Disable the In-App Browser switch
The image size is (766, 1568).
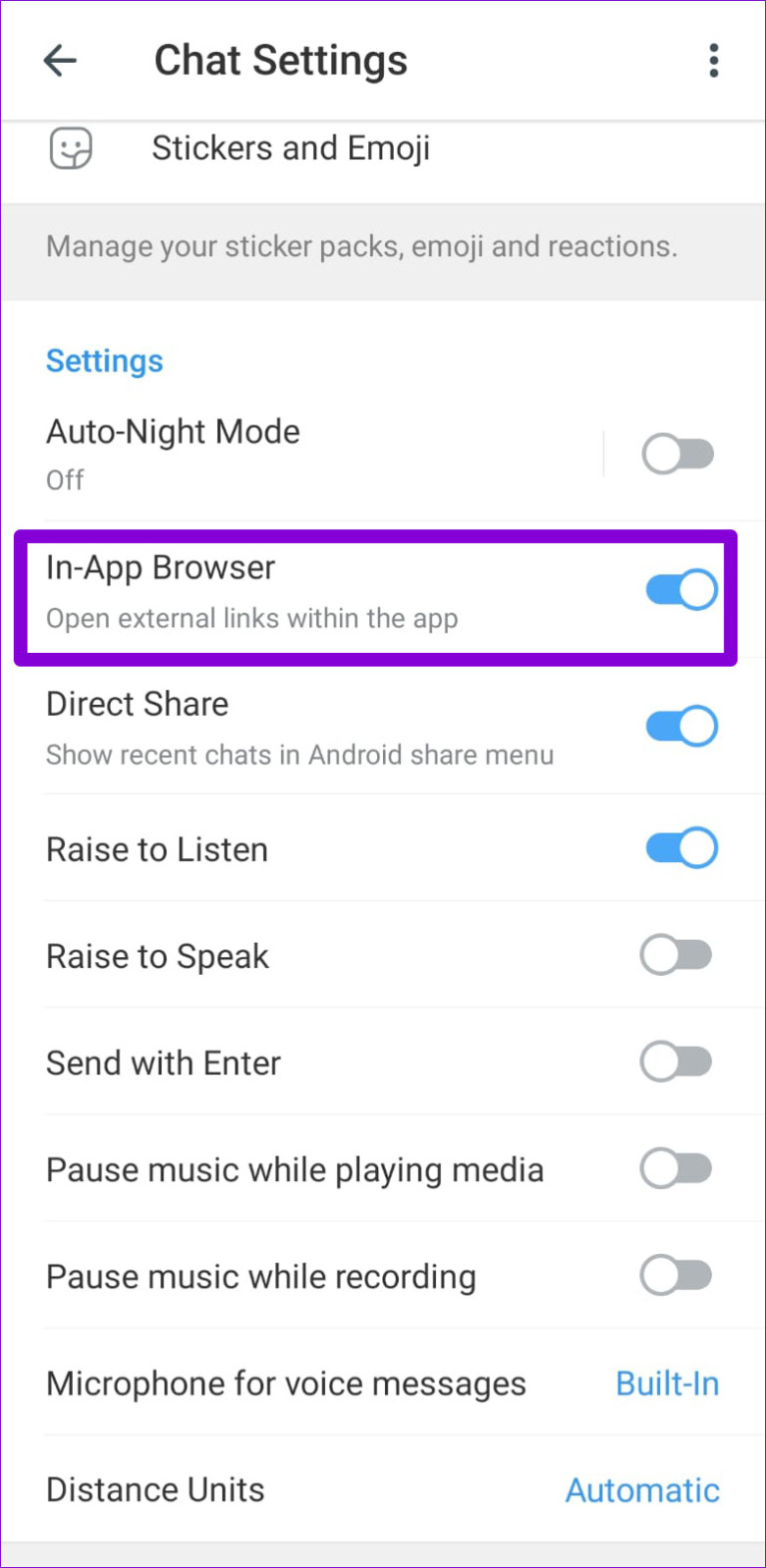point(681,590)
